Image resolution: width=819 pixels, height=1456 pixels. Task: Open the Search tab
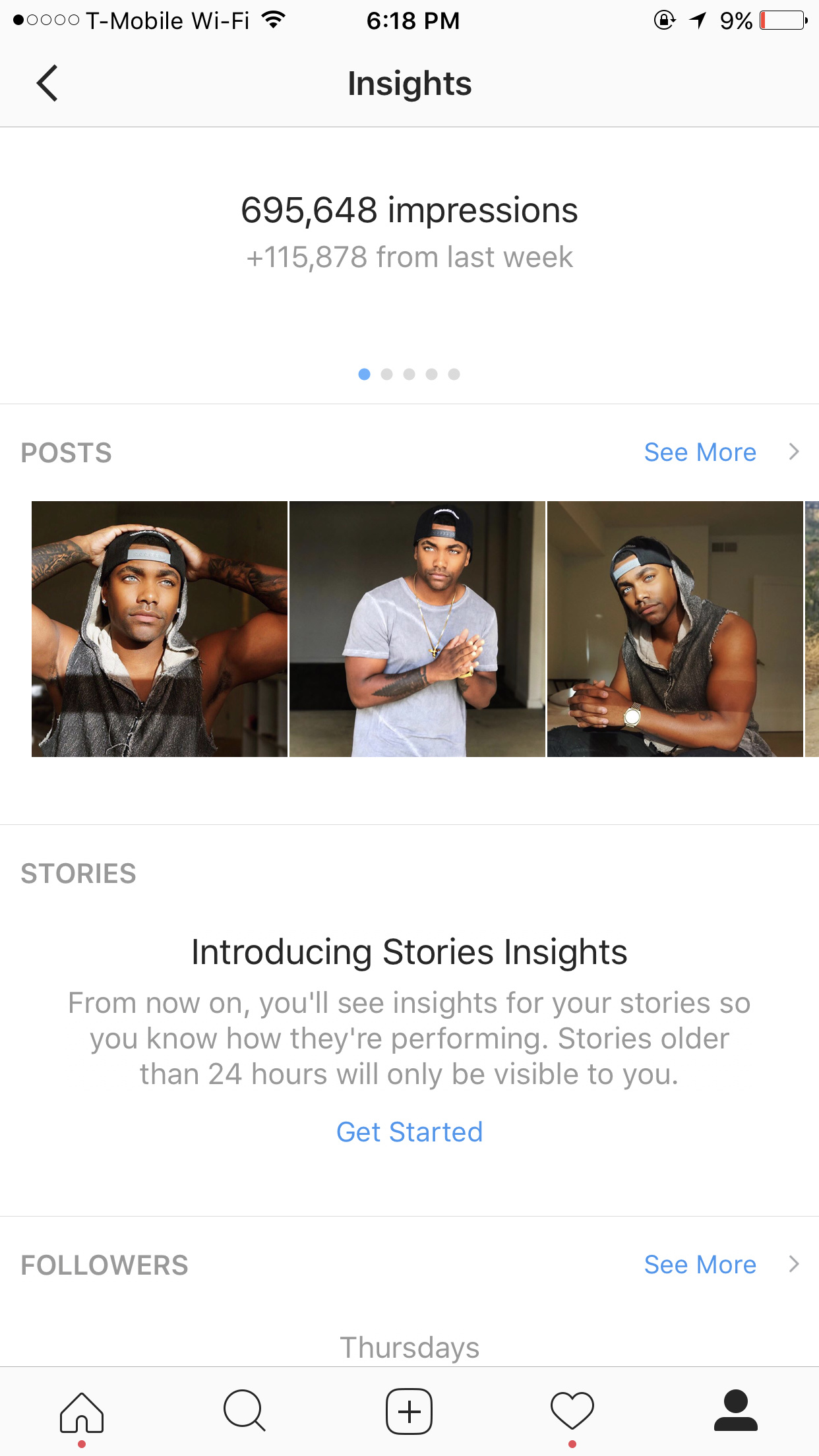click(x=245, y=1411)
